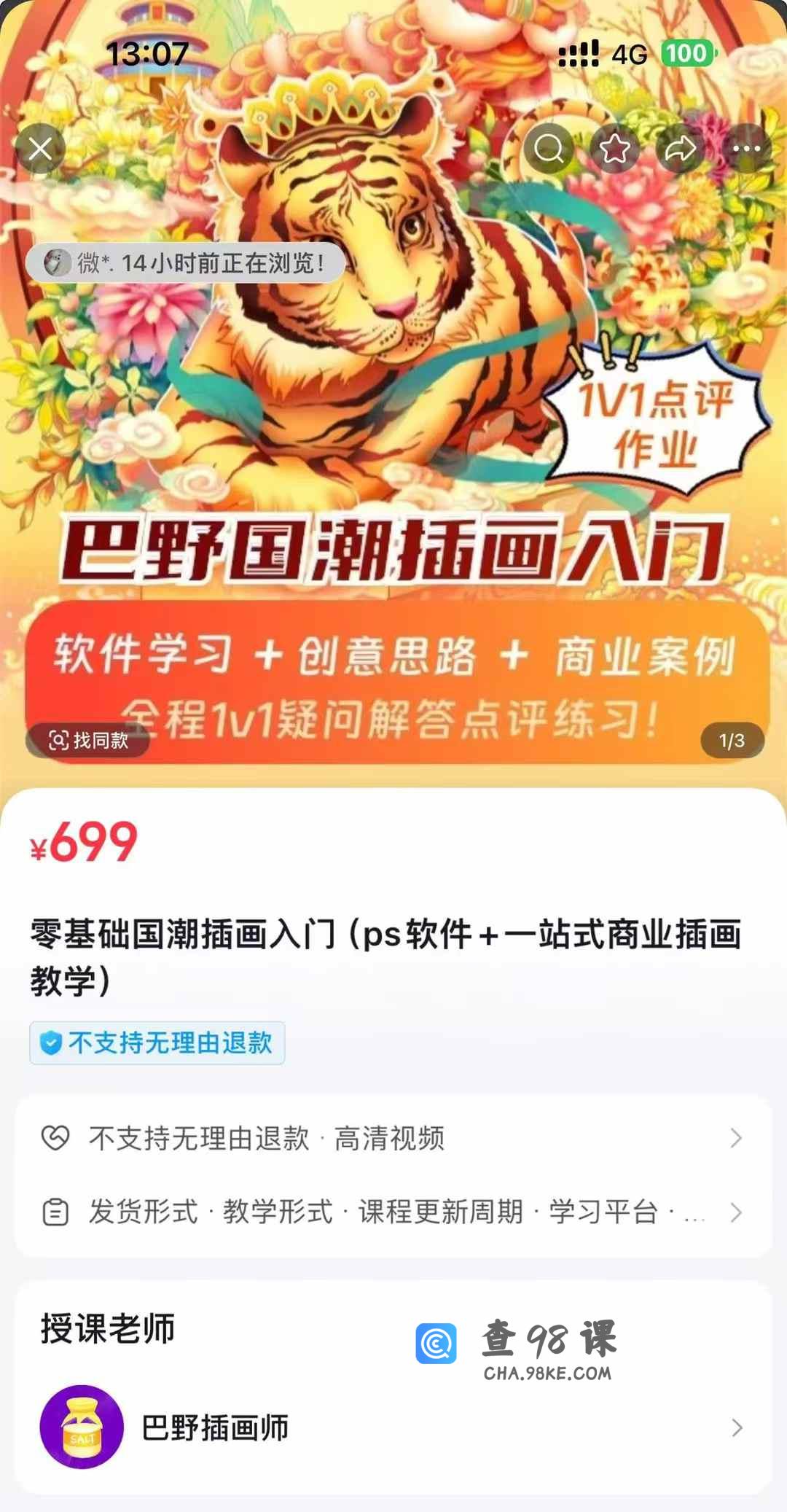Close the product detail page
Viewport: 787px width, 1512px height.
point(41,149)
